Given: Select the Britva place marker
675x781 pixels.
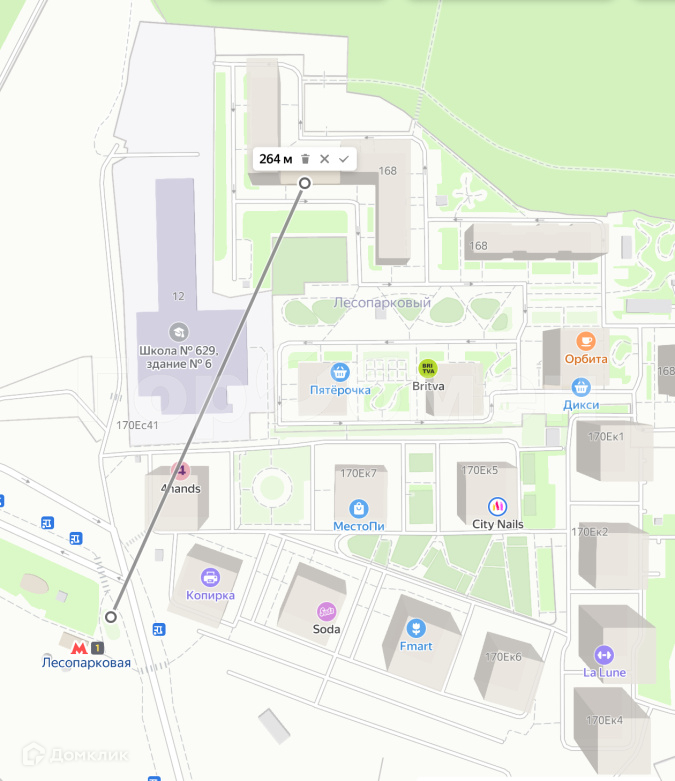Looking at the screenshot, I should tap(427, 369).
